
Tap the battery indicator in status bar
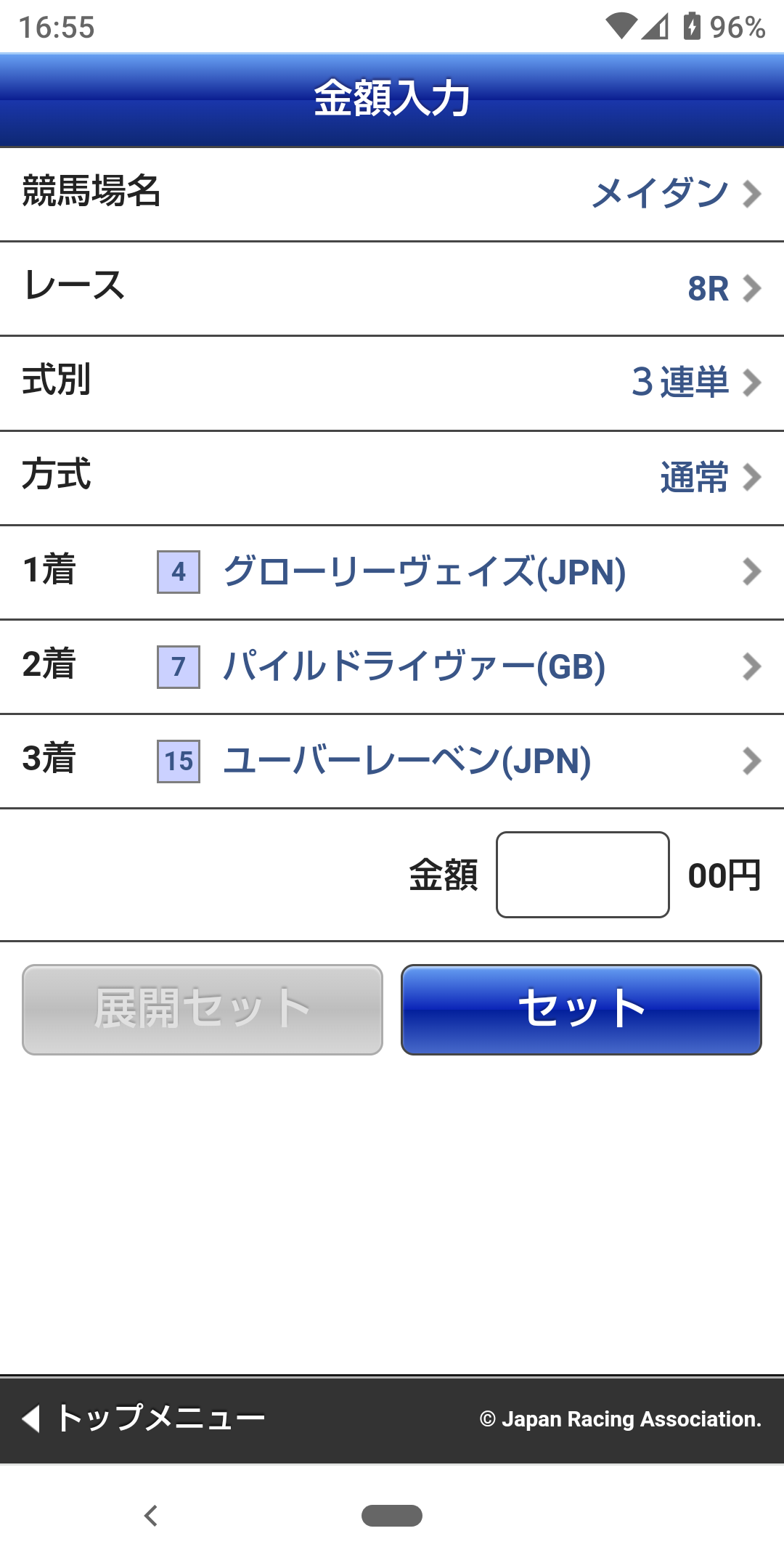coord(692,24)
